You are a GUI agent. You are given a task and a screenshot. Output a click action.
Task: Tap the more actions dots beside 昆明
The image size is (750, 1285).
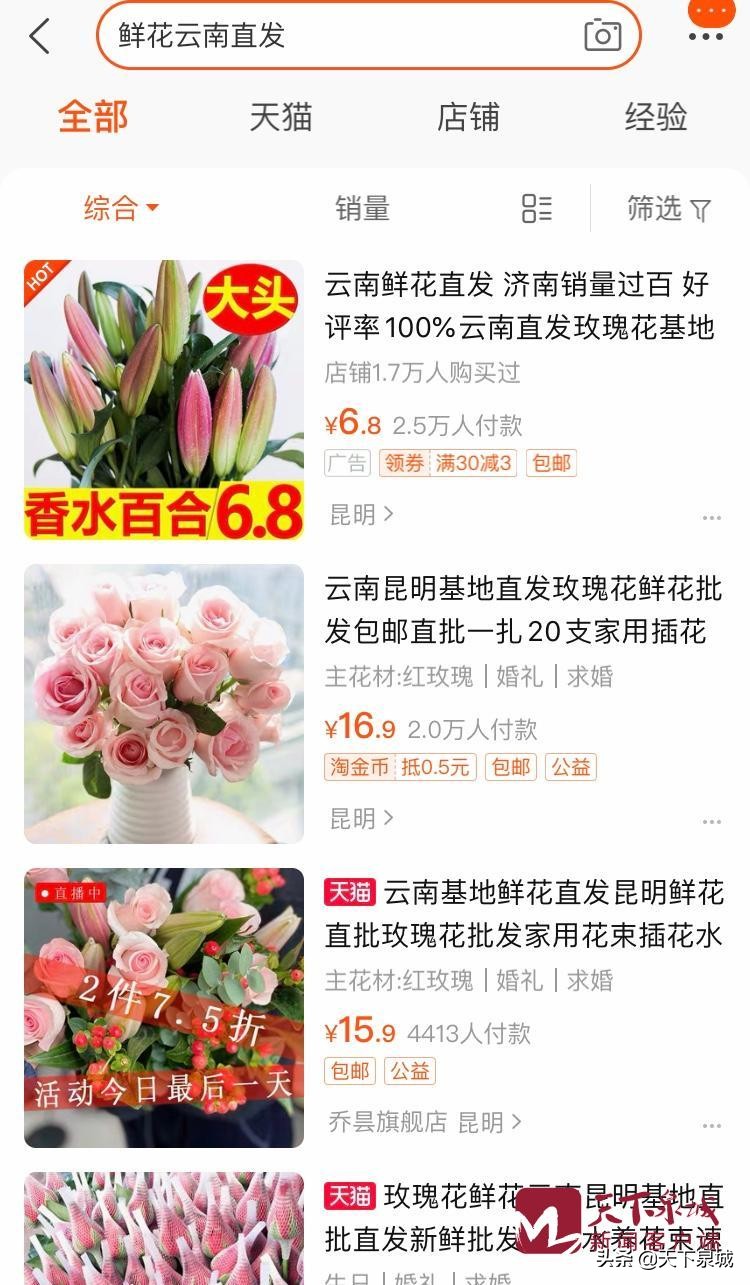pyautogui.click(x=711, y=517)
